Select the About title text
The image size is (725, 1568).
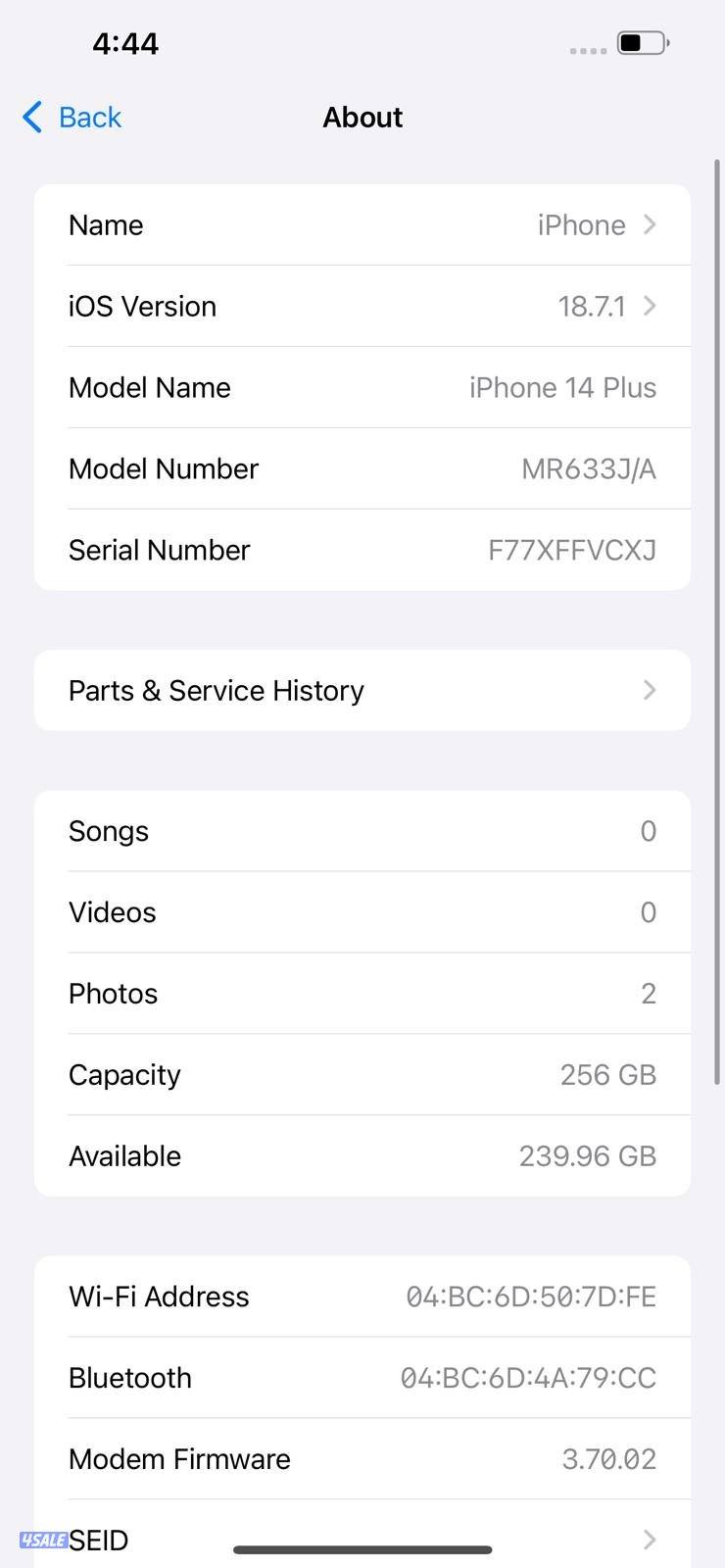362,117
